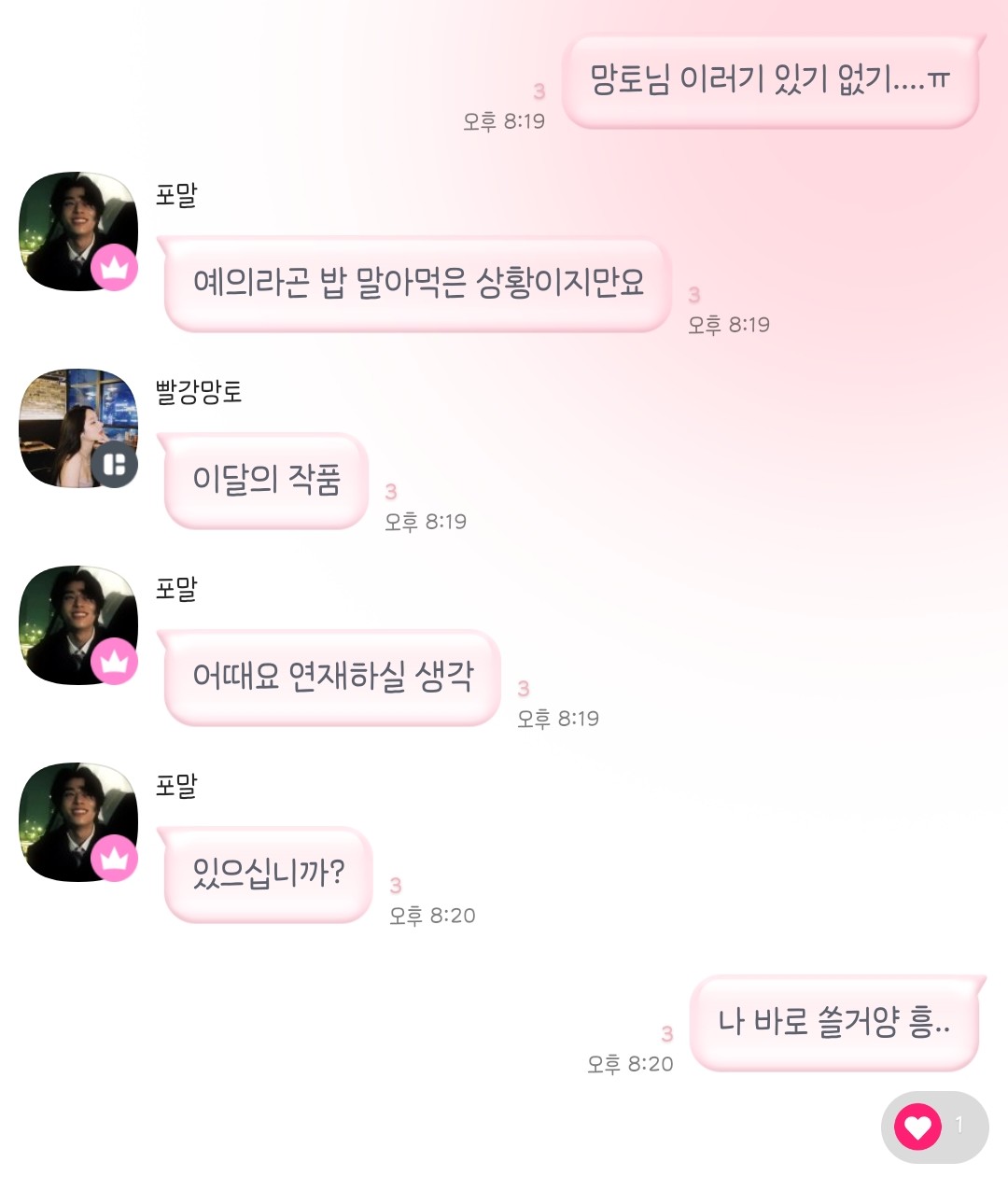Open 빨강망토's profile picture
The height and width of the screenshot is (1190, 1008).
pos(78,428)
